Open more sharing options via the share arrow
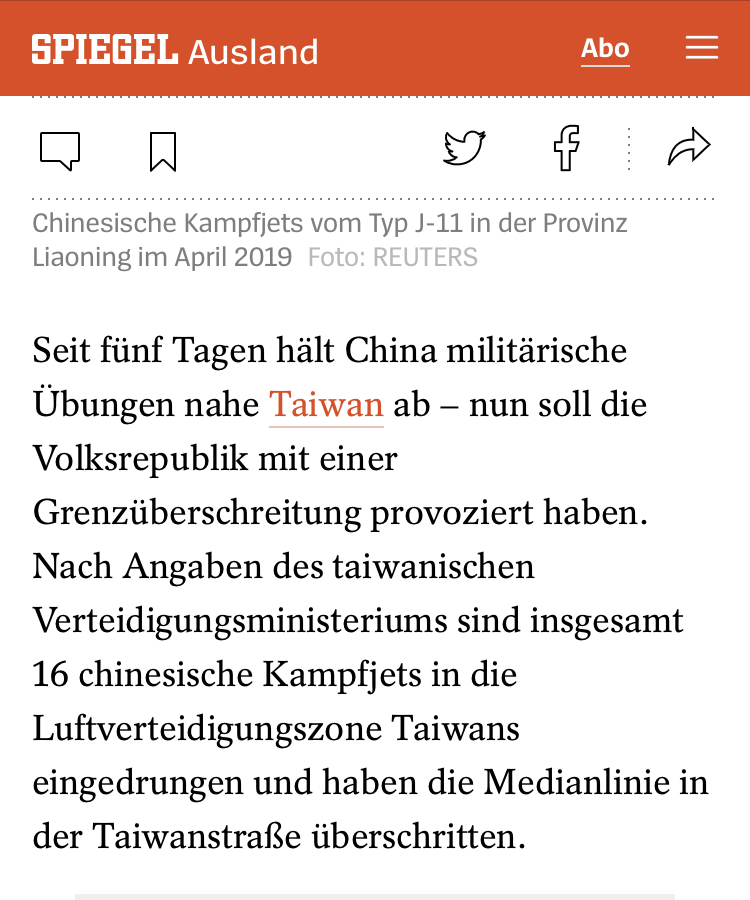Image resolution: width=750 pixels, height=900 pixels. click(x=690, y=148)
